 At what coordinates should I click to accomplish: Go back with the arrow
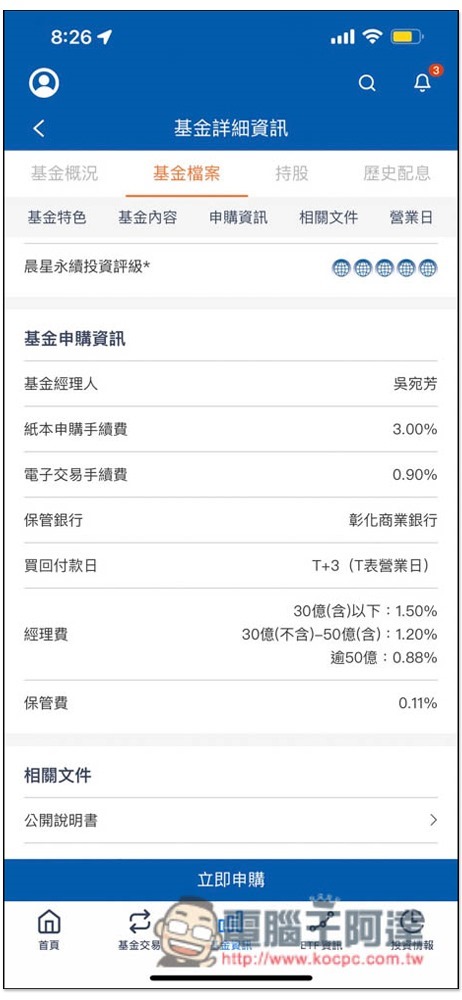39,128
